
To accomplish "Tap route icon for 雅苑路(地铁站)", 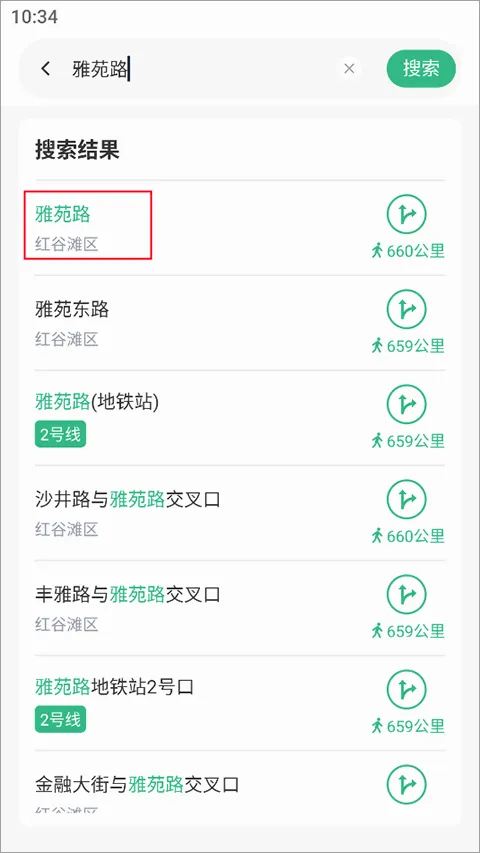I will point(407,404).
